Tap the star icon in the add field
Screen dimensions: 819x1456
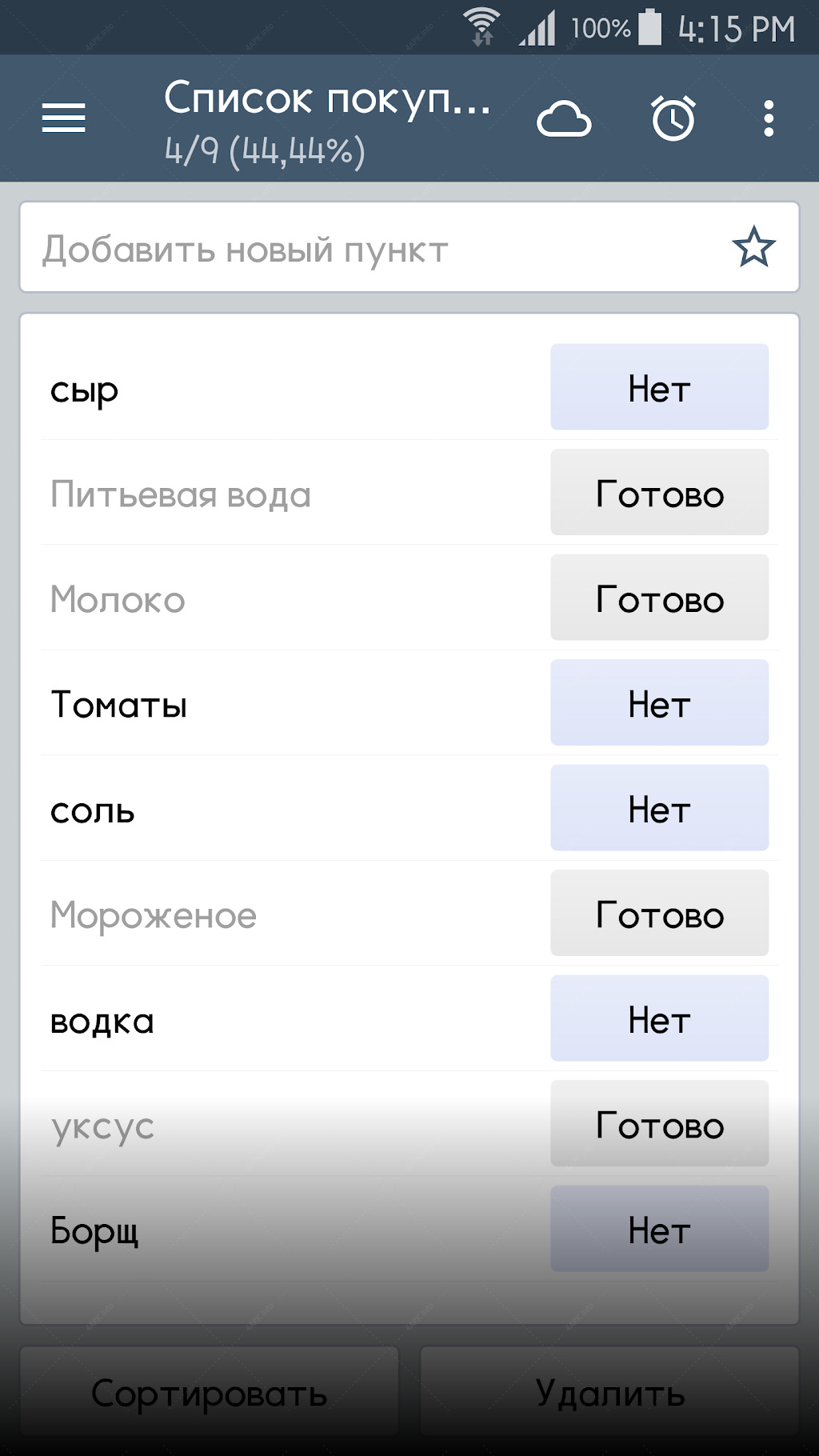coord(753,247)
